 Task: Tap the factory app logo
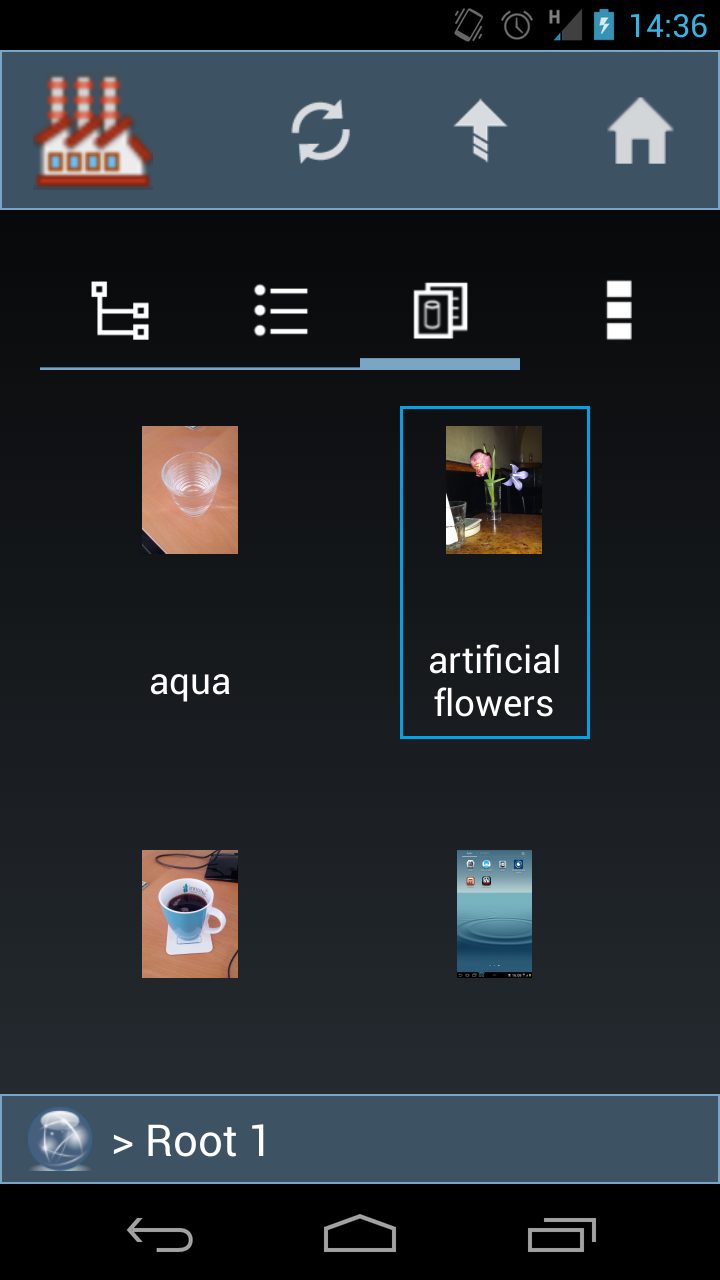click(x=92, y=131)
